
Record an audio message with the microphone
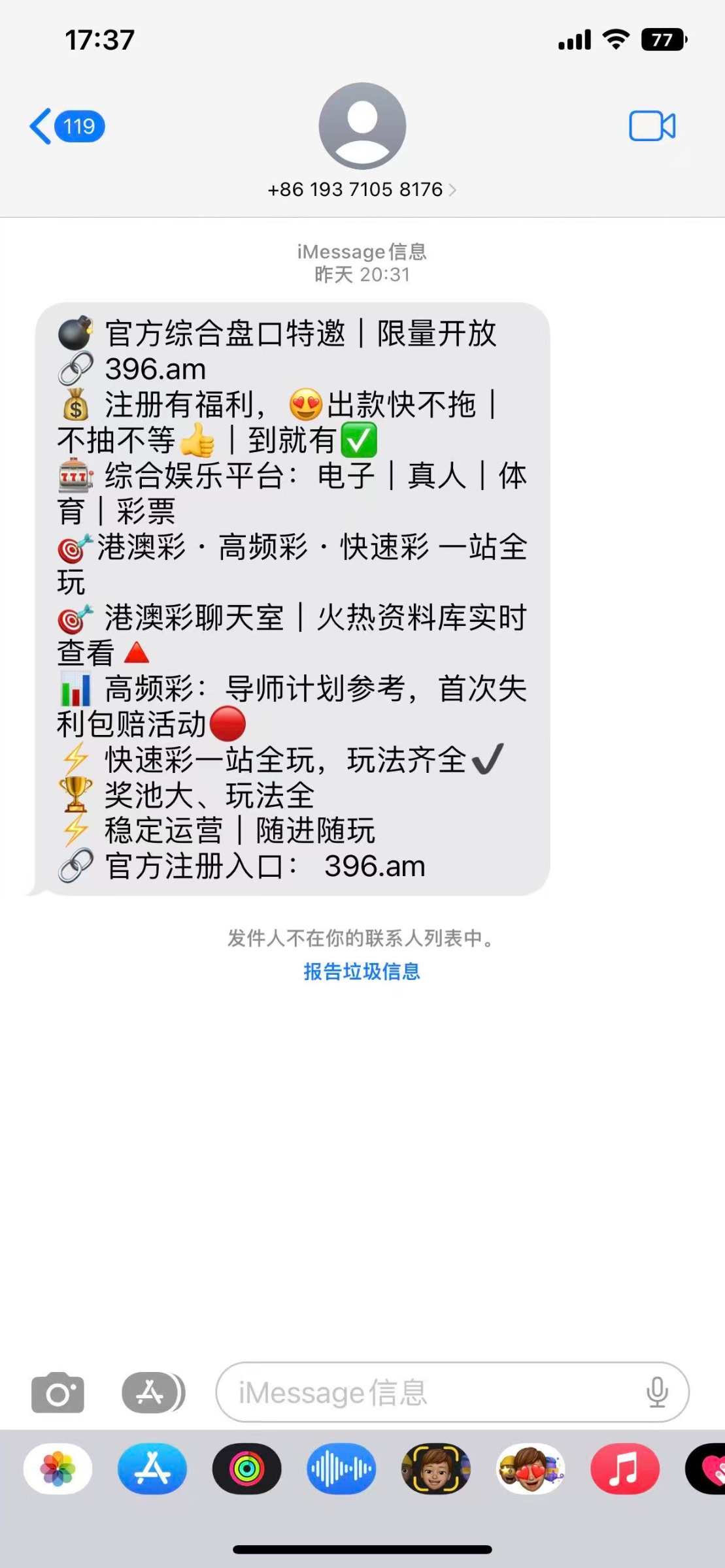click(657, 1392)
